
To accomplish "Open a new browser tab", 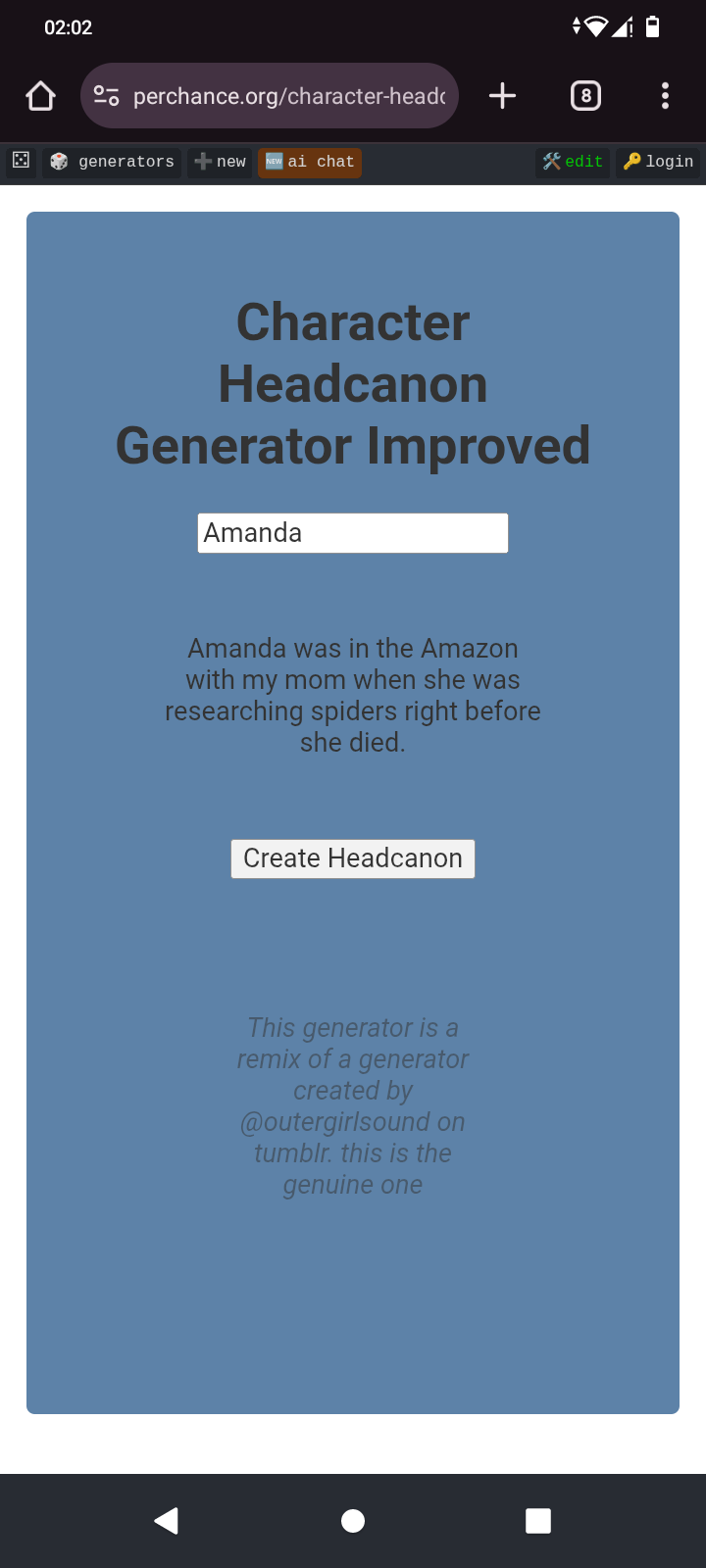I will [x=502, y=96].
